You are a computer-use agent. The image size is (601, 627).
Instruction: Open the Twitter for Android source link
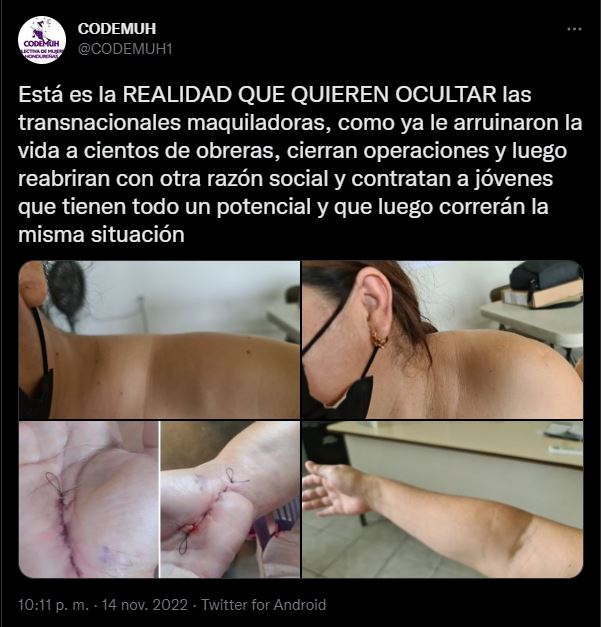(263, 605)
